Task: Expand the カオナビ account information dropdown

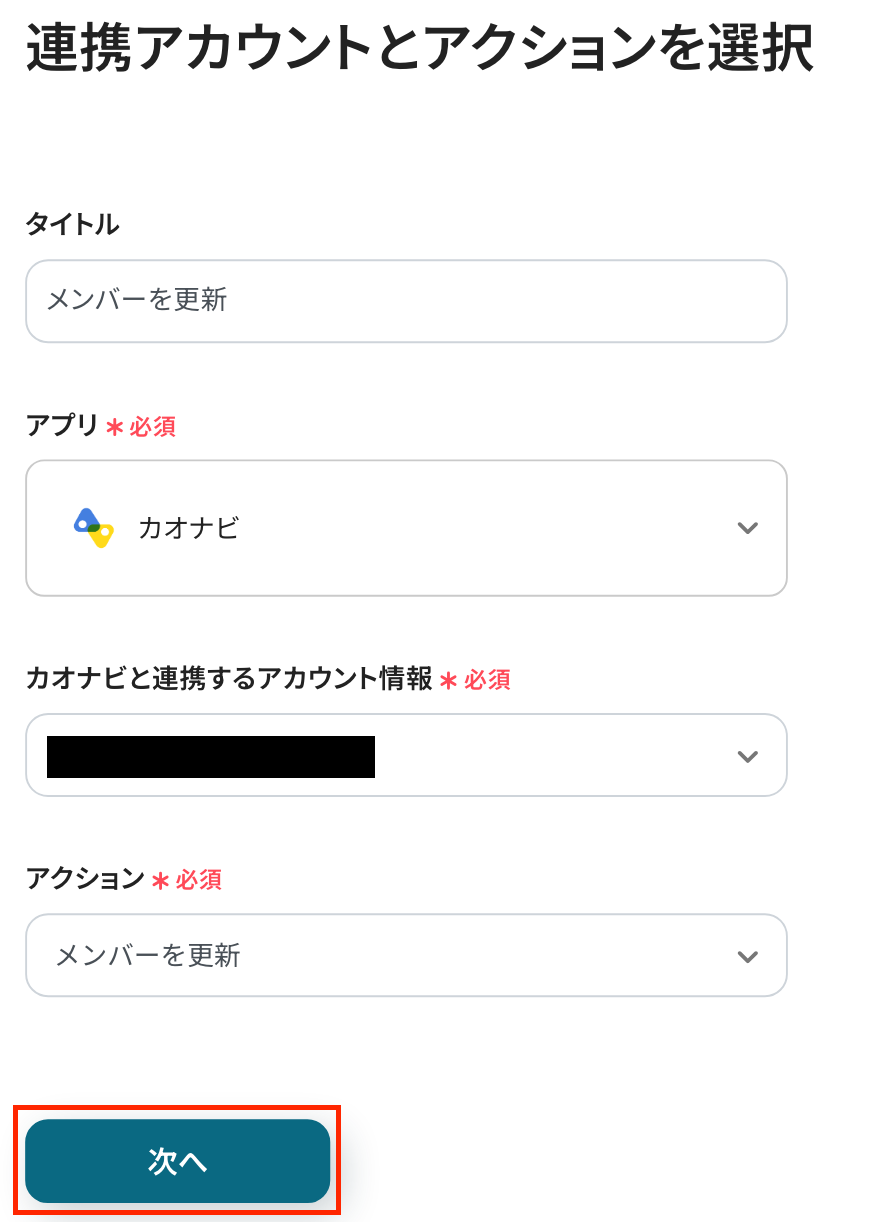Action: click(x=405, y=755)
